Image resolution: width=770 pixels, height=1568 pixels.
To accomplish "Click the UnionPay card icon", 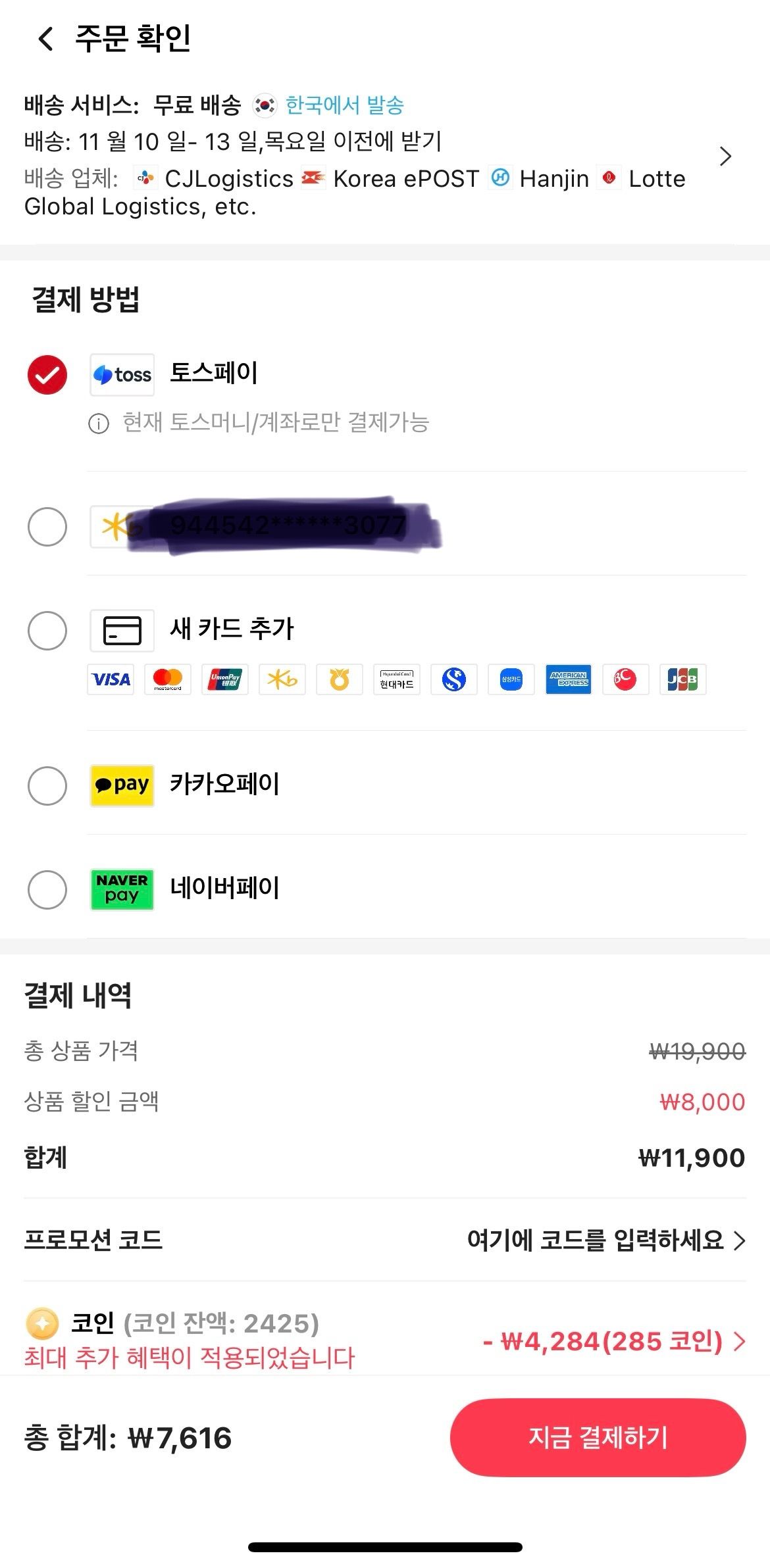I will (x=224, y=679).
